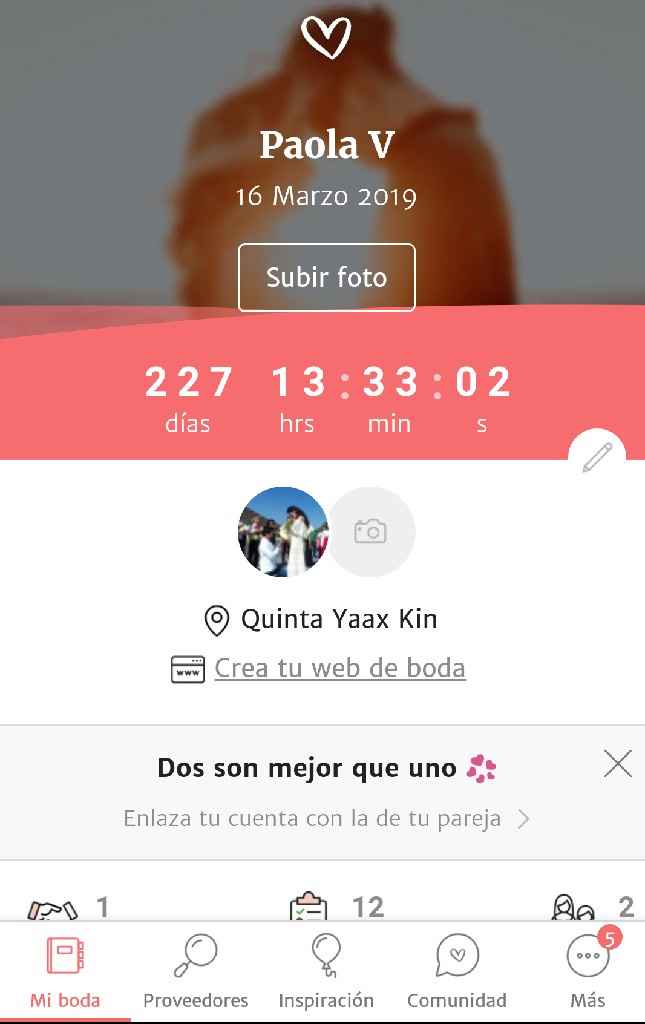Add partner photo via camera placeholder
Screen dimensions: 645x1024
tap(371, 532)
